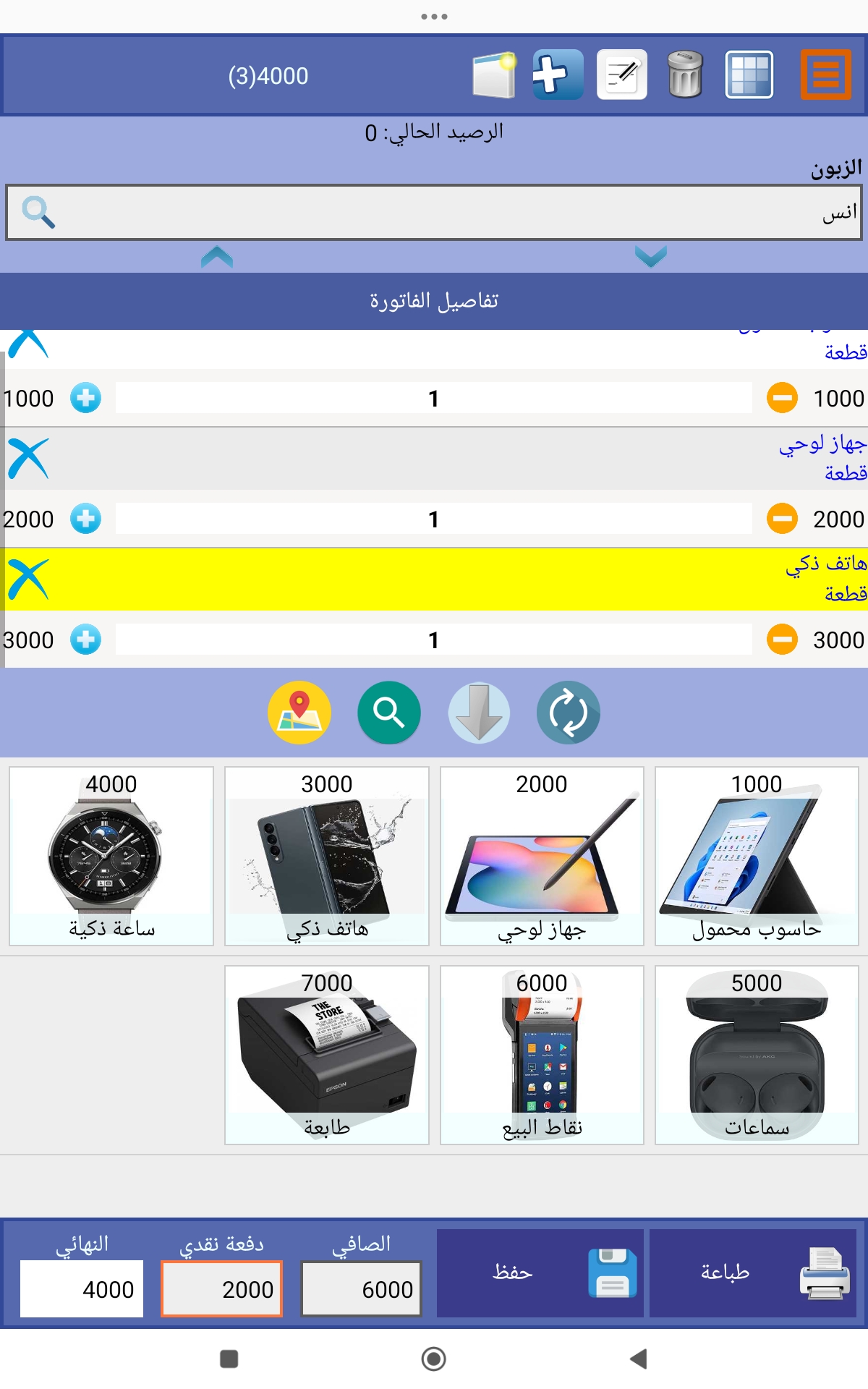This screenshot has width=868, height=1389.
Task: Remove the جهاز لوحي invoice line
Action: (28, 459)
